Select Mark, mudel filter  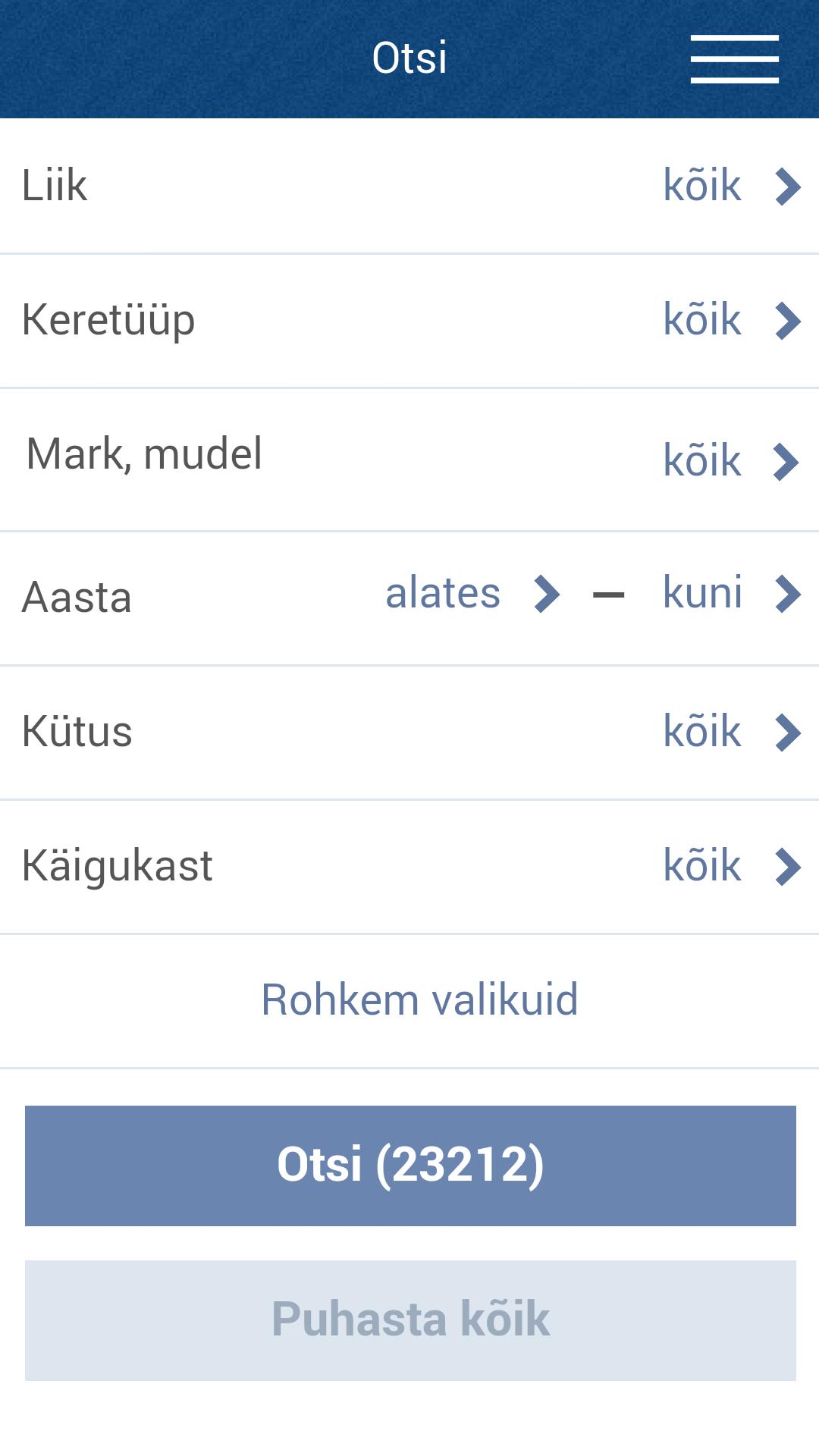tap(409, 460)
